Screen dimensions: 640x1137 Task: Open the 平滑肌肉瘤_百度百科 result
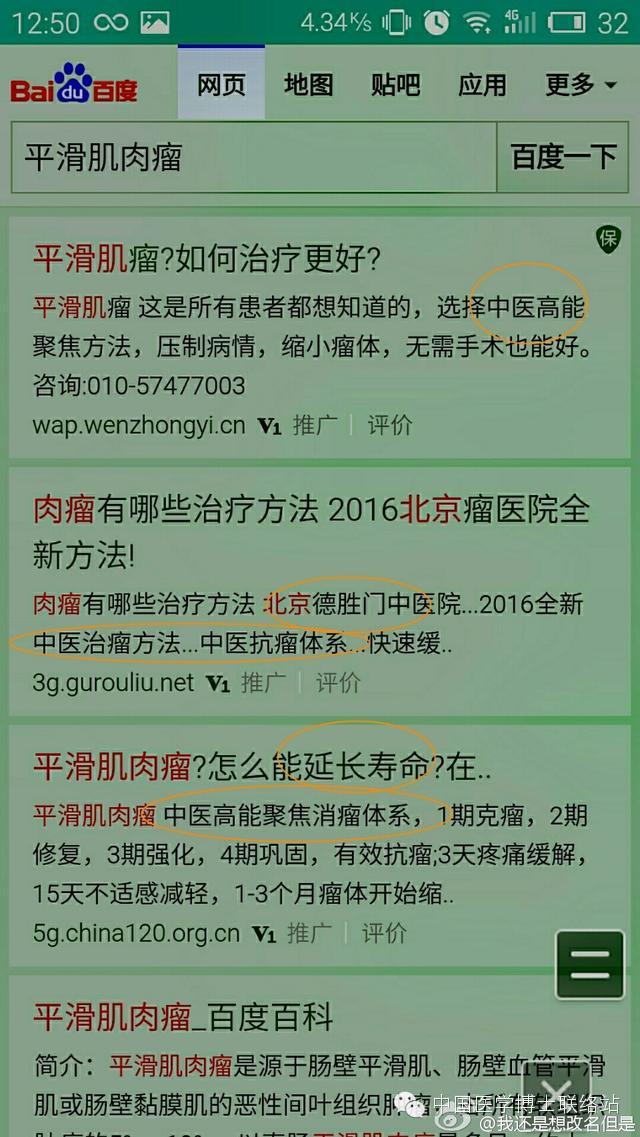click(183, 1017)
